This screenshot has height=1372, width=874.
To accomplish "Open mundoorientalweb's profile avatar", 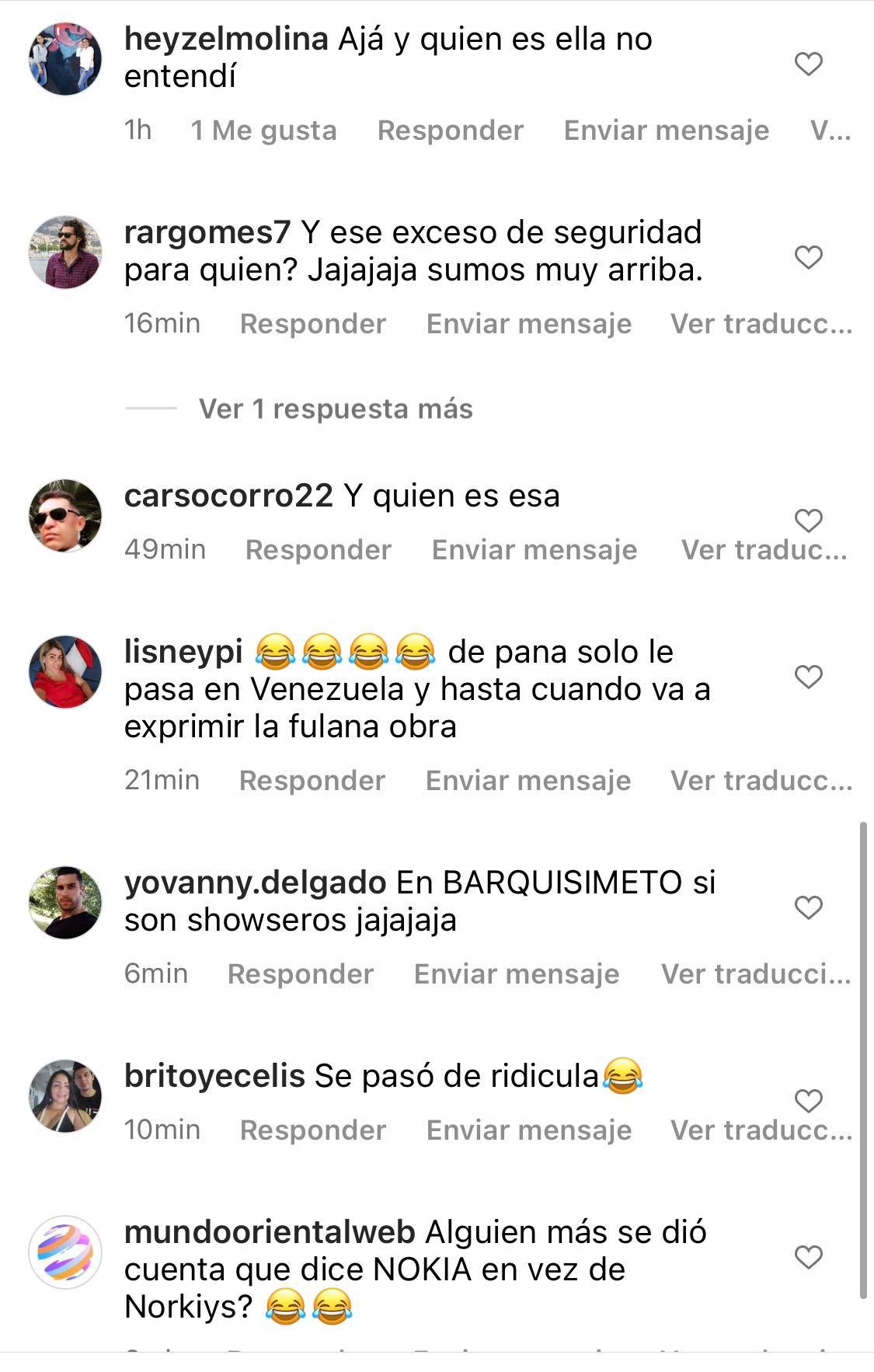I will click(65, 1252).
